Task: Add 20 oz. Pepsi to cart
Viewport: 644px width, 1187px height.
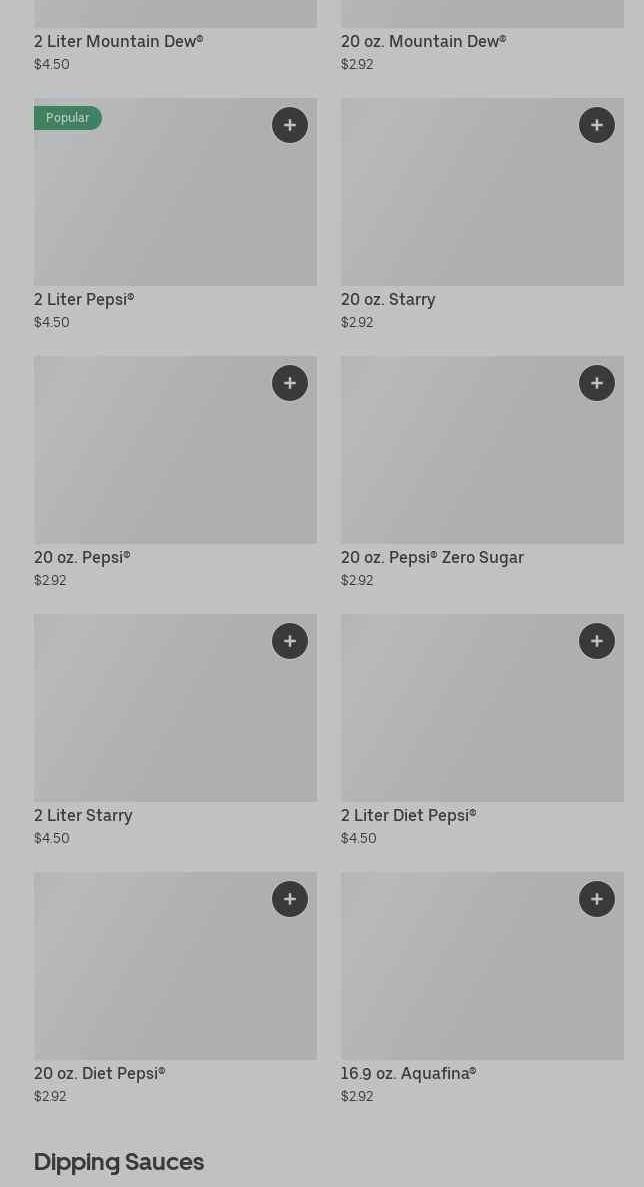Action: pyautogui.click(x=290, y=383)
